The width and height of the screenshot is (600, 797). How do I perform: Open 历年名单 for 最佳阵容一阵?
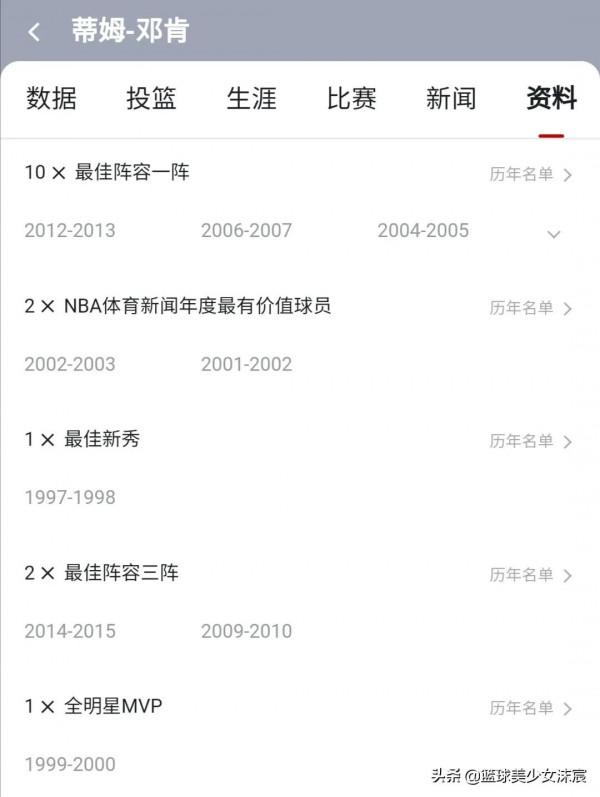click(x=531, y=174)
